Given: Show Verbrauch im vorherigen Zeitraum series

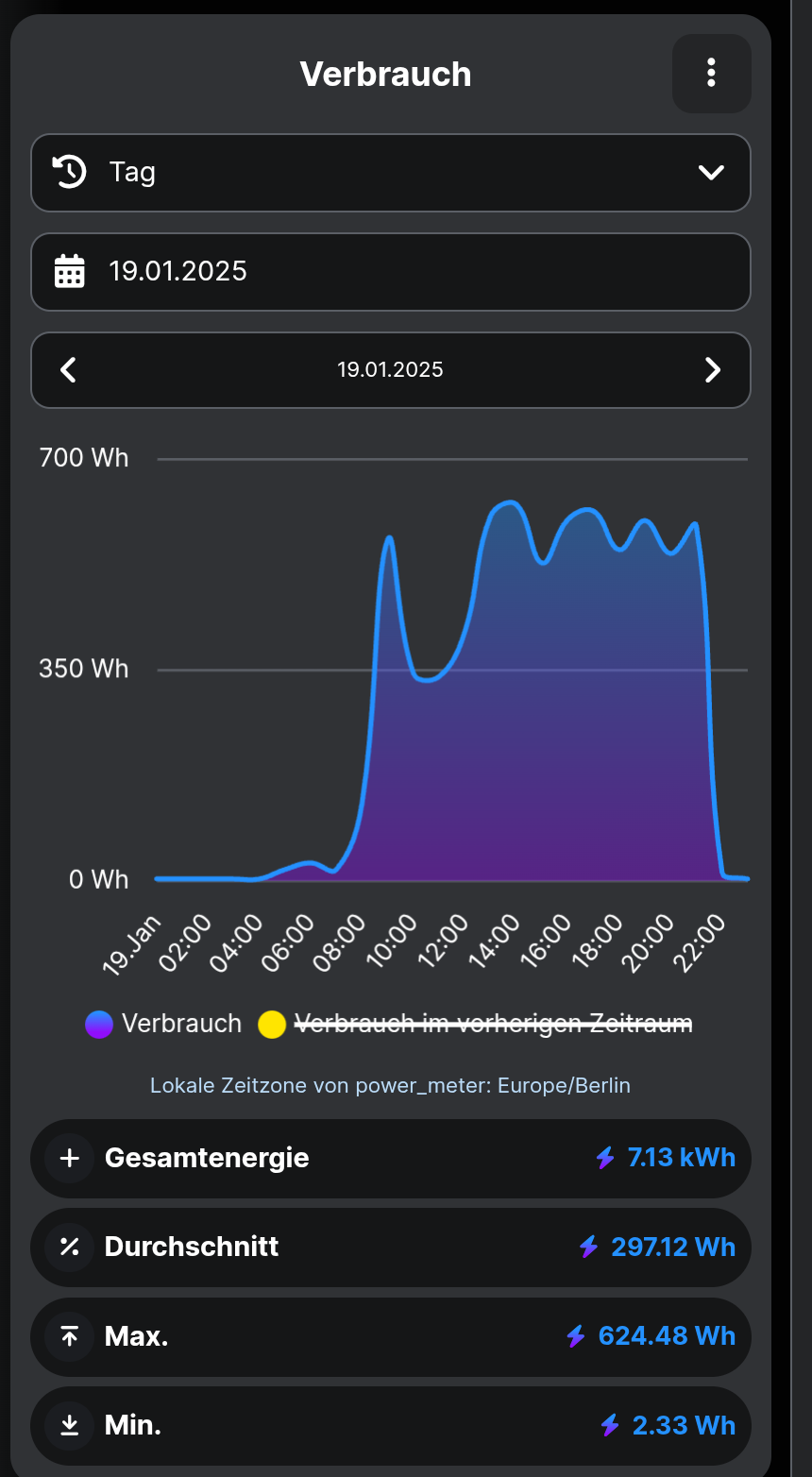Looking at the screenshot, I should point(476,1024).
